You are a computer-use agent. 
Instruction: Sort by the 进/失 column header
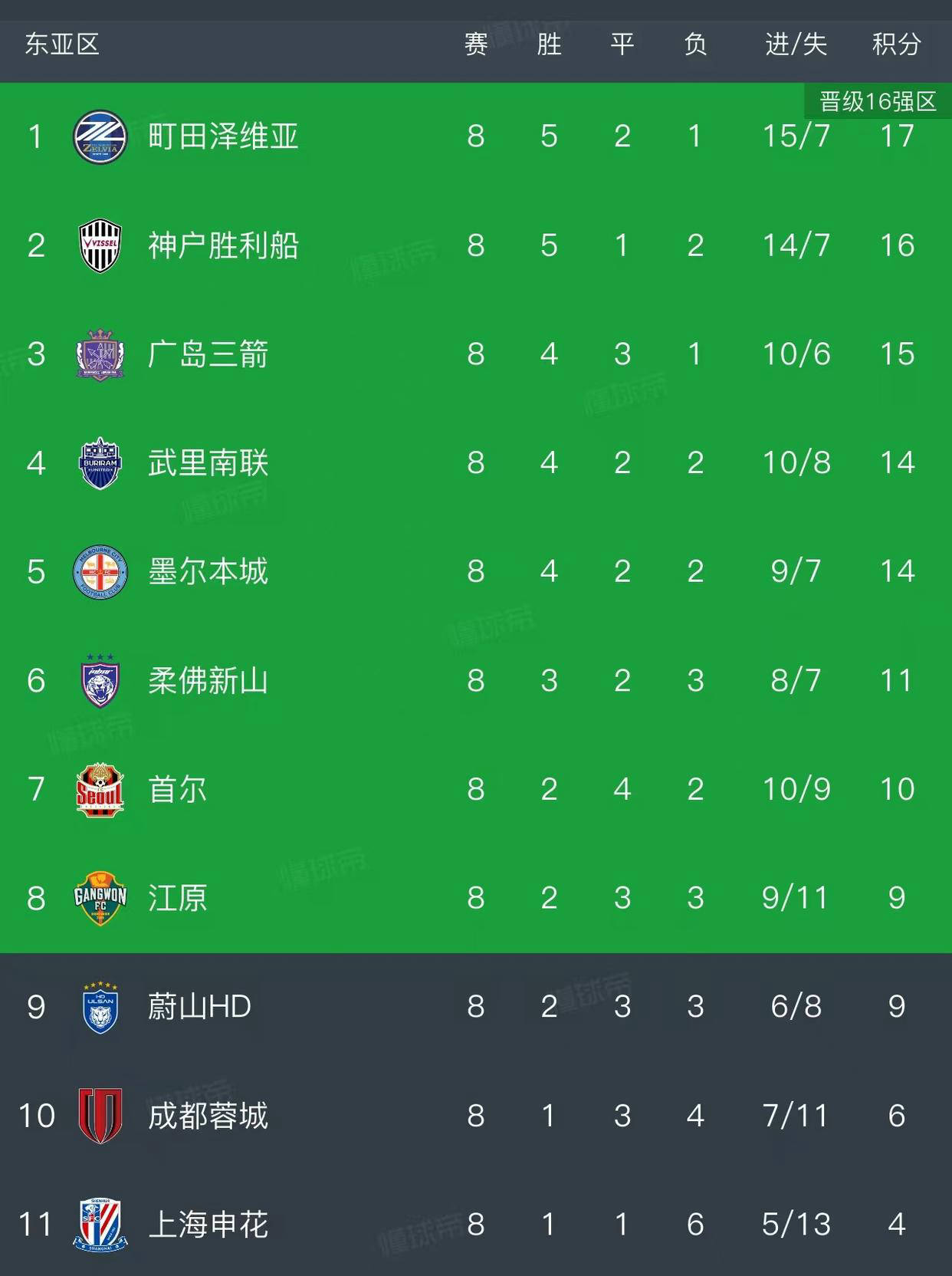pos(794,44)
